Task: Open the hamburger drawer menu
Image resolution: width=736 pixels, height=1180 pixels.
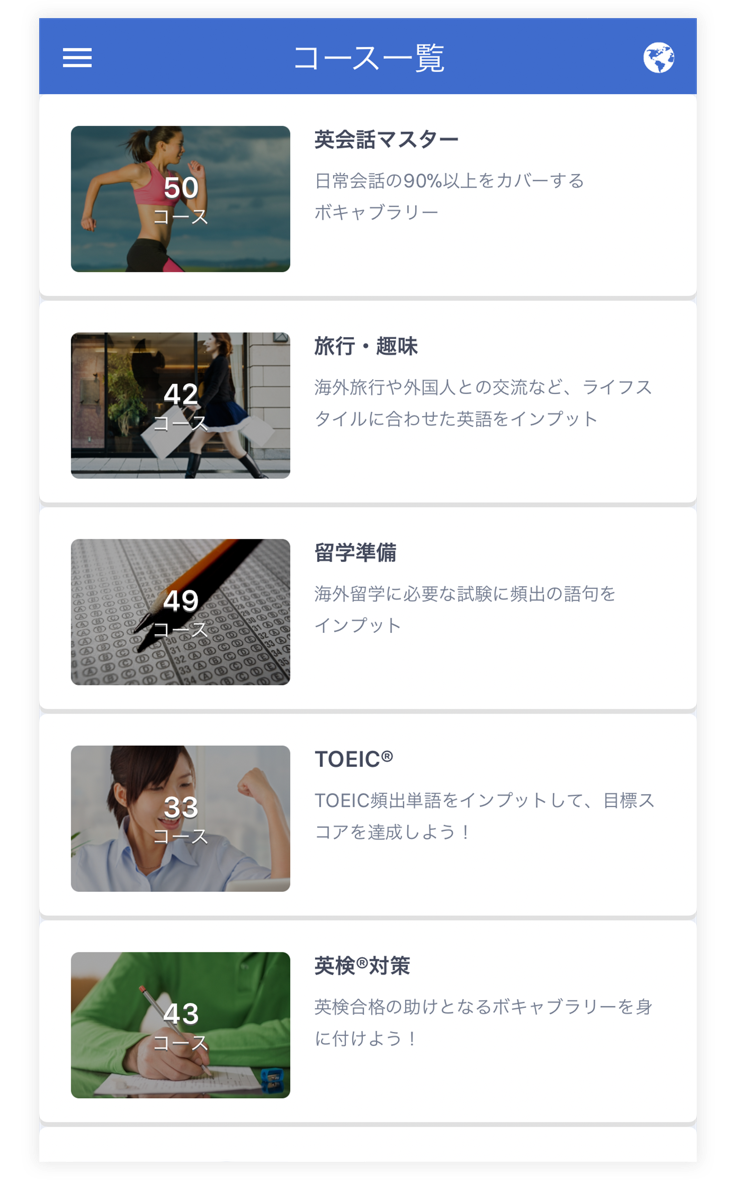Action: tap(77, 58)
